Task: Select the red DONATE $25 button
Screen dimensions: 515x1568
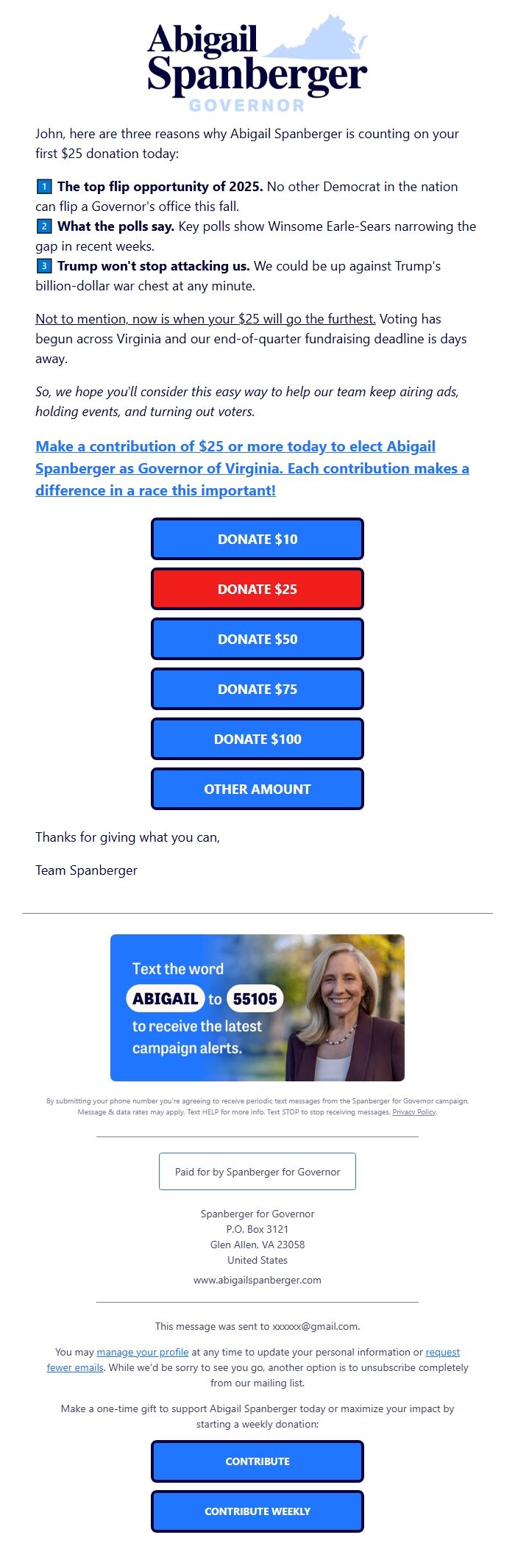Action: 257,589
